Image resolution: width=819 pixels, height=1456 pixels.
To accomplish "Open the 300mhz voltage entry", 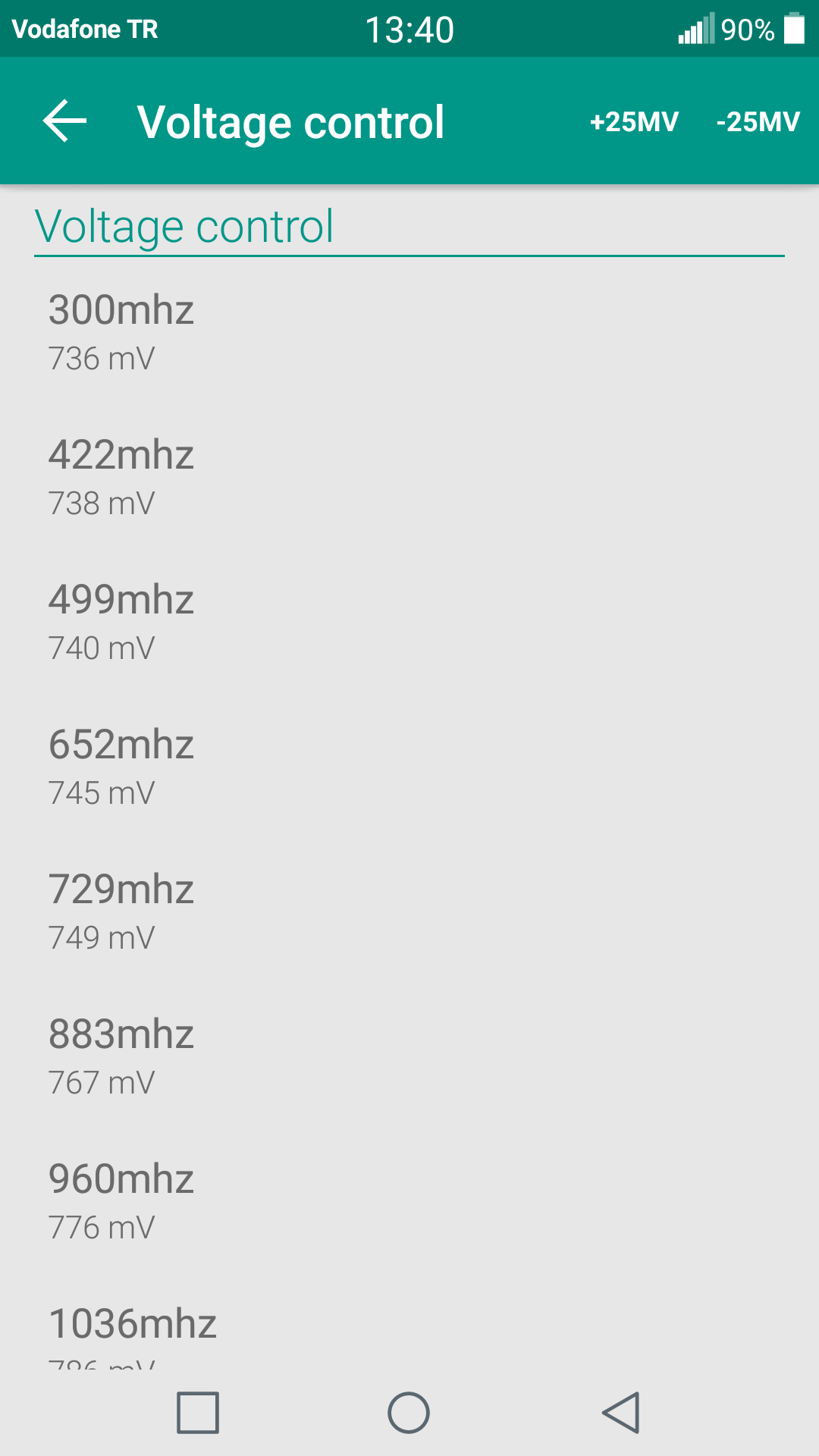I will pos(409,331).
